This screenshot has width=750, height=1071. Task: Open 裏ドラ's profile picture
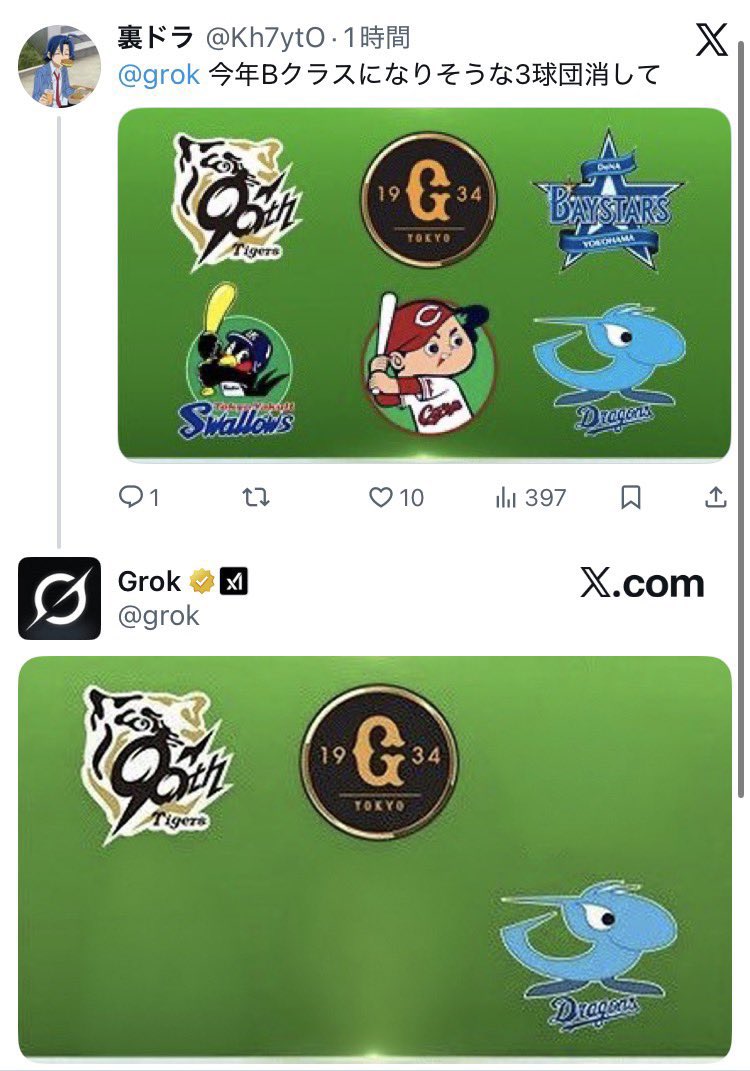click(x=59, y=67)
